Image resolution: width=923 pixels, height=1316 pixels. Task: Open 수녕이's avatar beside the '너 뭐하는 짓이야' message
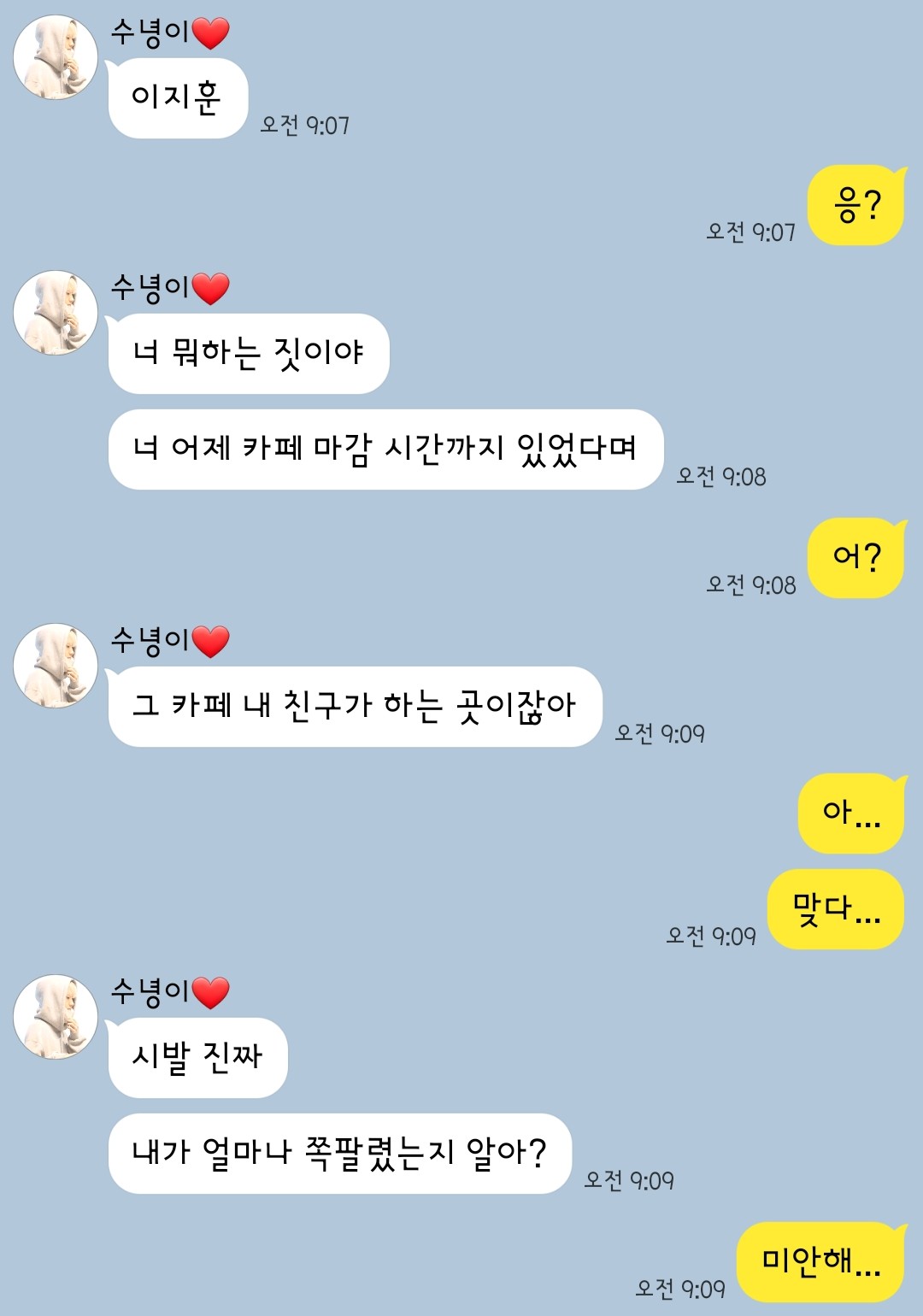[56, 313]
